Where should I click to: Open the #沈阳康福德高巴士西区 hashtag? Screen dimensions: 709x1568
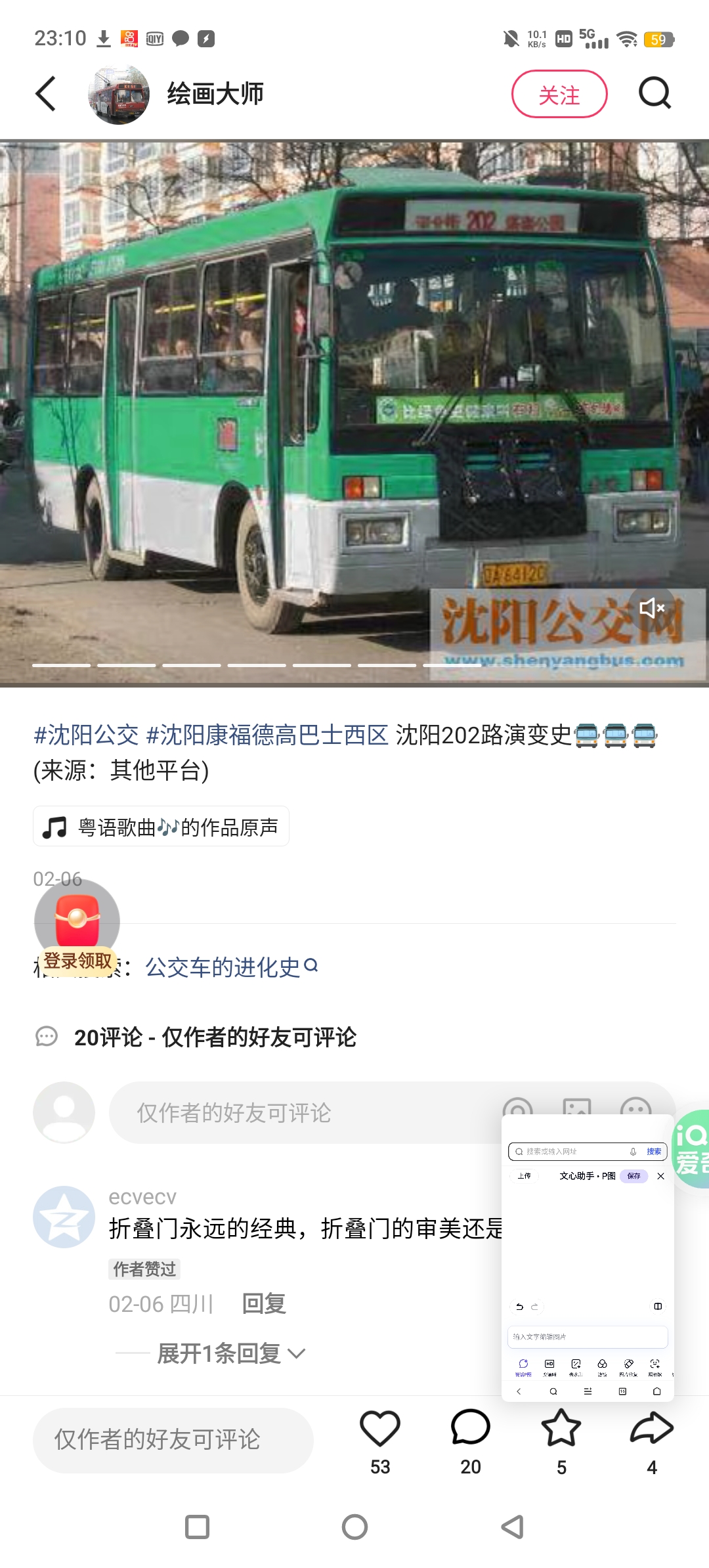click(267, 735)
